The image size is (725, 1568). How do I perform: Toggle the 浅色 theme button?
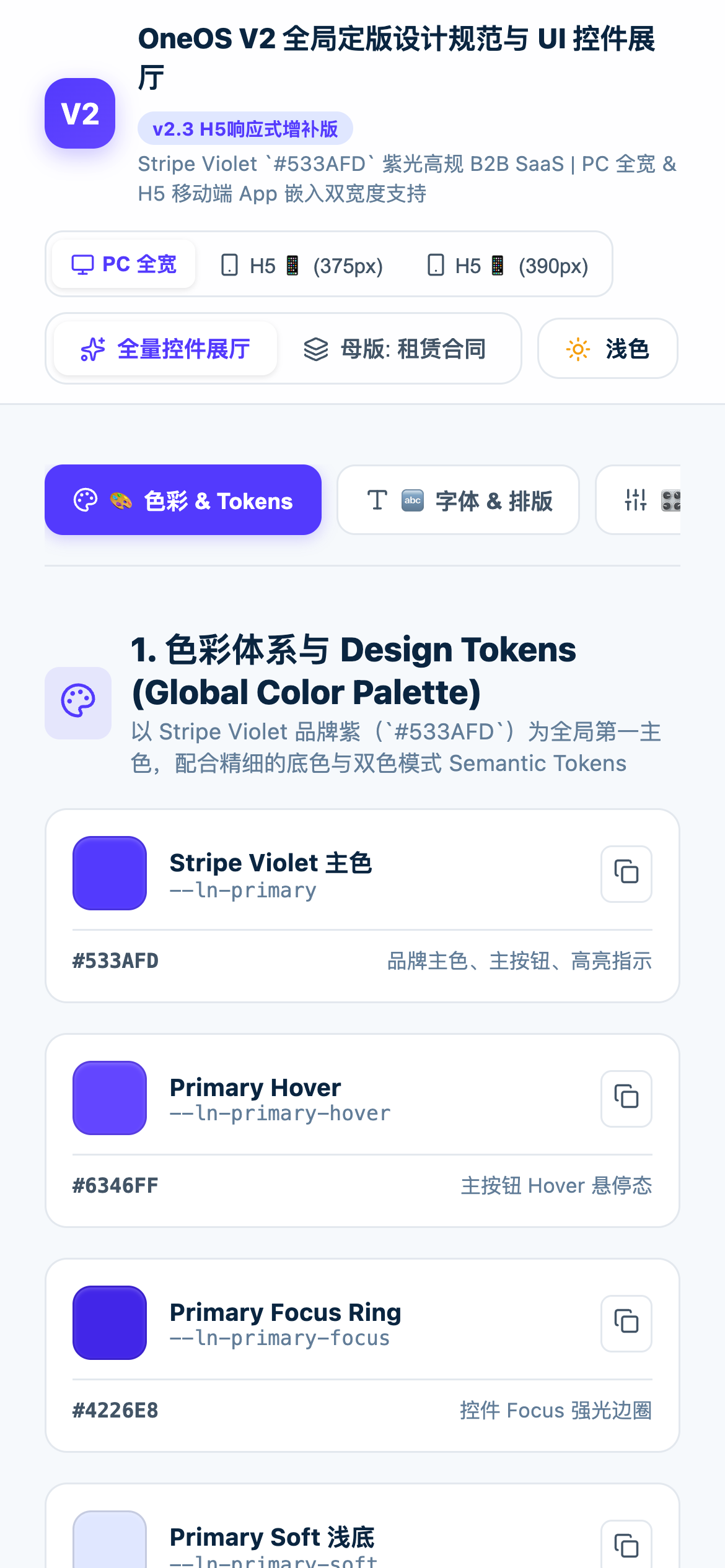point(607,349)
